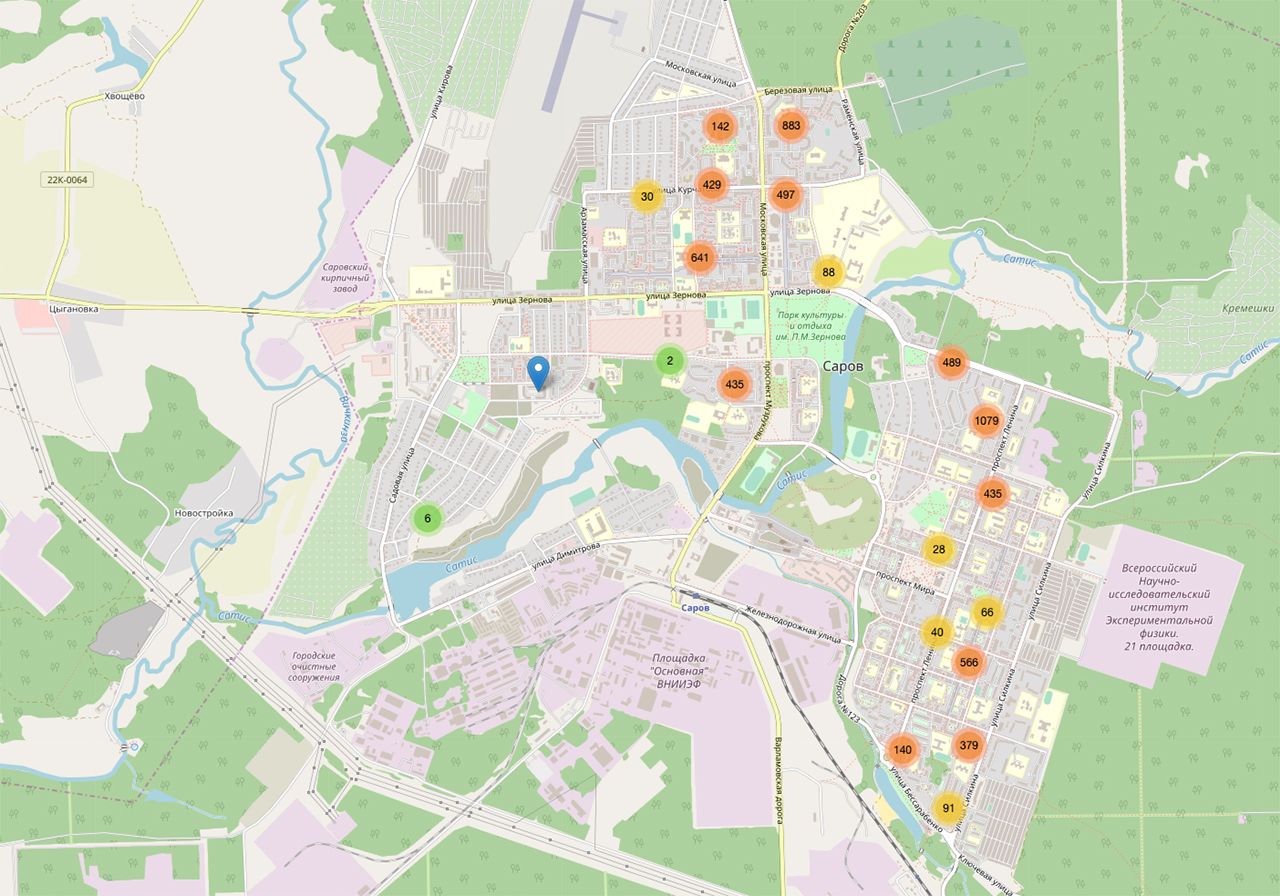Expand the cluster marked 641
This screenshot has width=1280, height=896.
pos(699,258)
